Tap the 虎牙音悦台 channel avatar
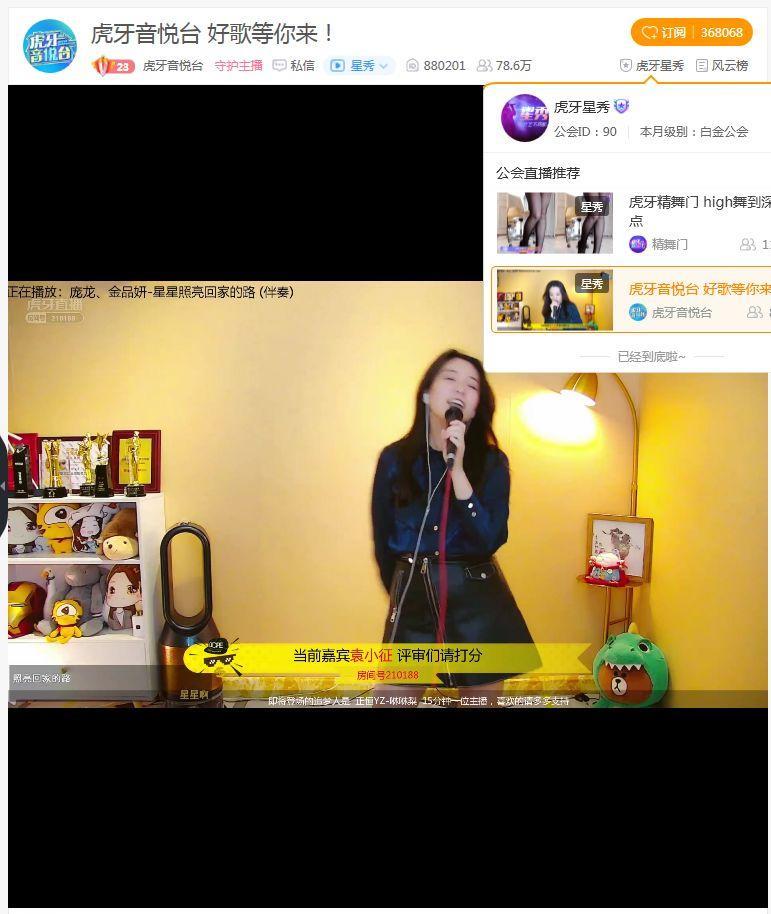This screenshot has height=914, width=771. click(50, 46)
